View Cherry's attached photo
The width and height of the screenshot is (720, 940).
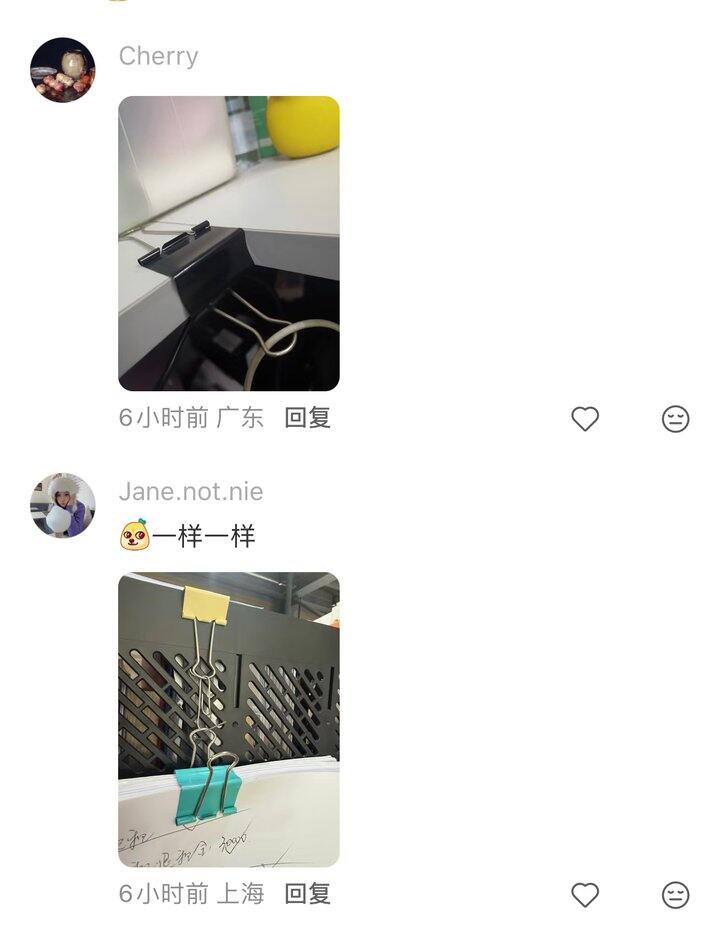tap(229, 243)
